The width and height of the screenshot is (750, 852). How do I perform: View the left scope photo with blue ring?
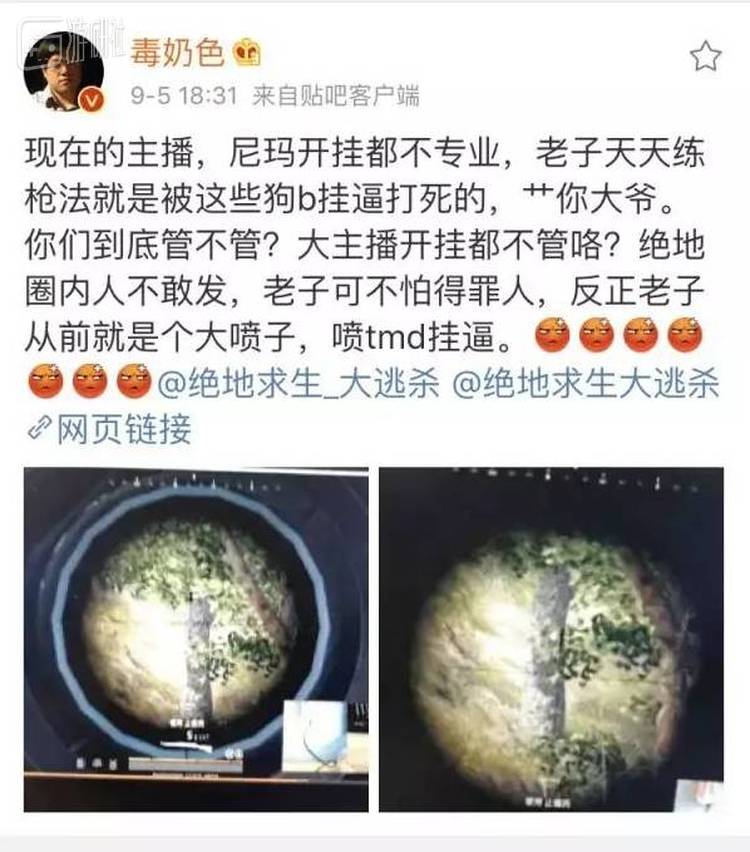pyautogui.click(x=196, y=639)
